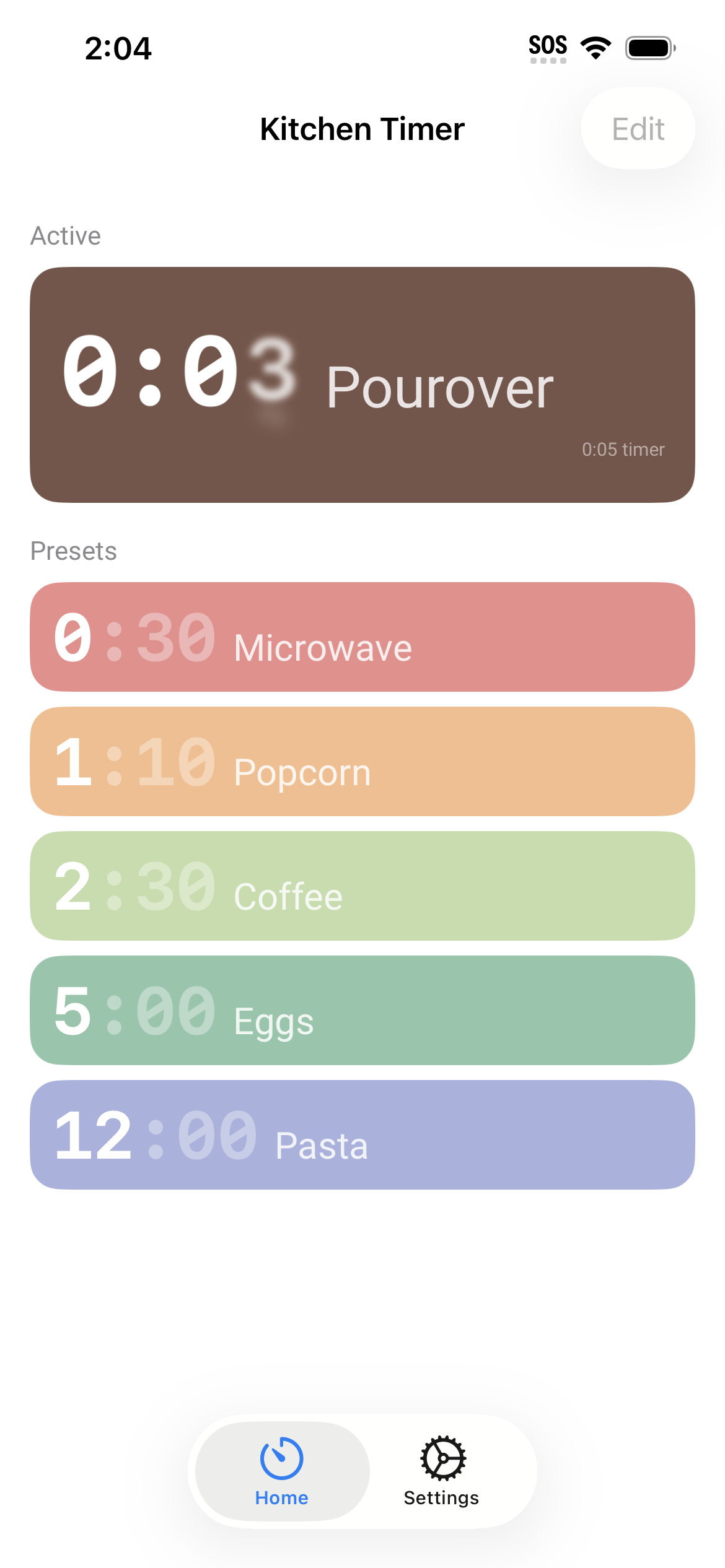Viewport: 725px width, 1568px height.
Task: Select the 2:30 Coffee preset
Action: (x=362, y=886)
